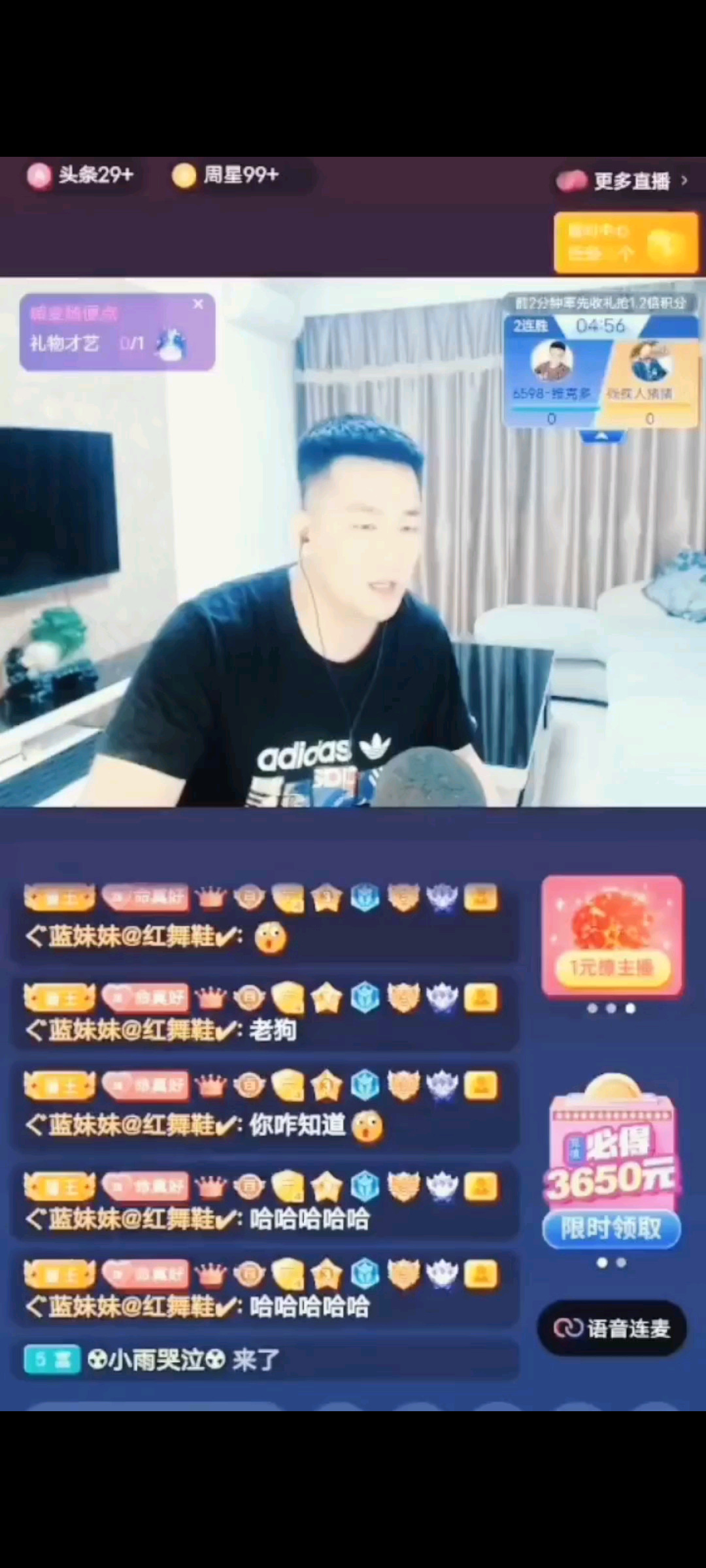This screenshot has width=706, height=1568.
Task: Open the 1元撑主播 promotion banner
Action: coord(612,936)
